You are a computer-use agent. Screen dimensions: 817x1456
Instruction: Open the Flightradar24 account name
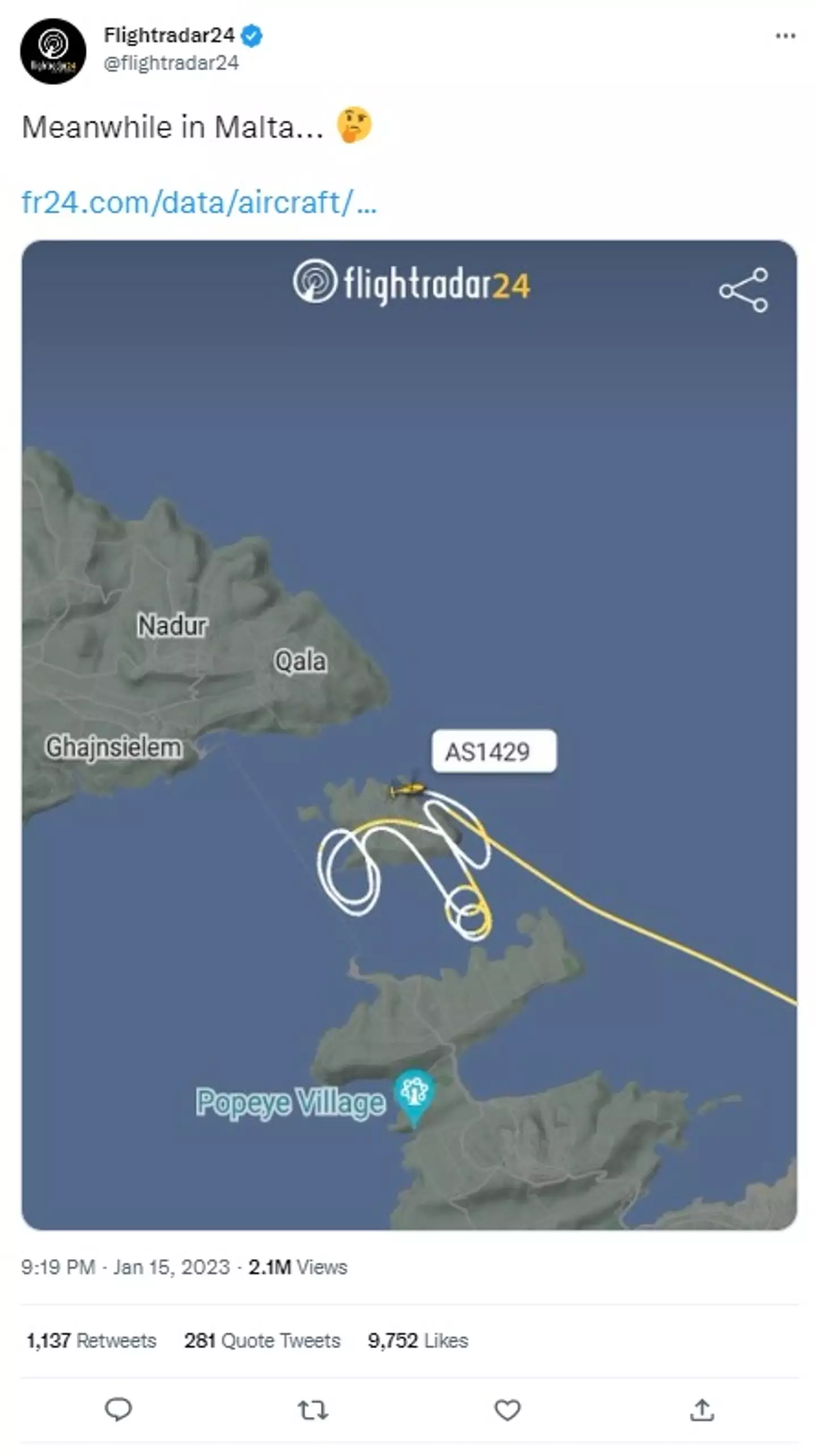pyautogui.click(x=169, y=35)
